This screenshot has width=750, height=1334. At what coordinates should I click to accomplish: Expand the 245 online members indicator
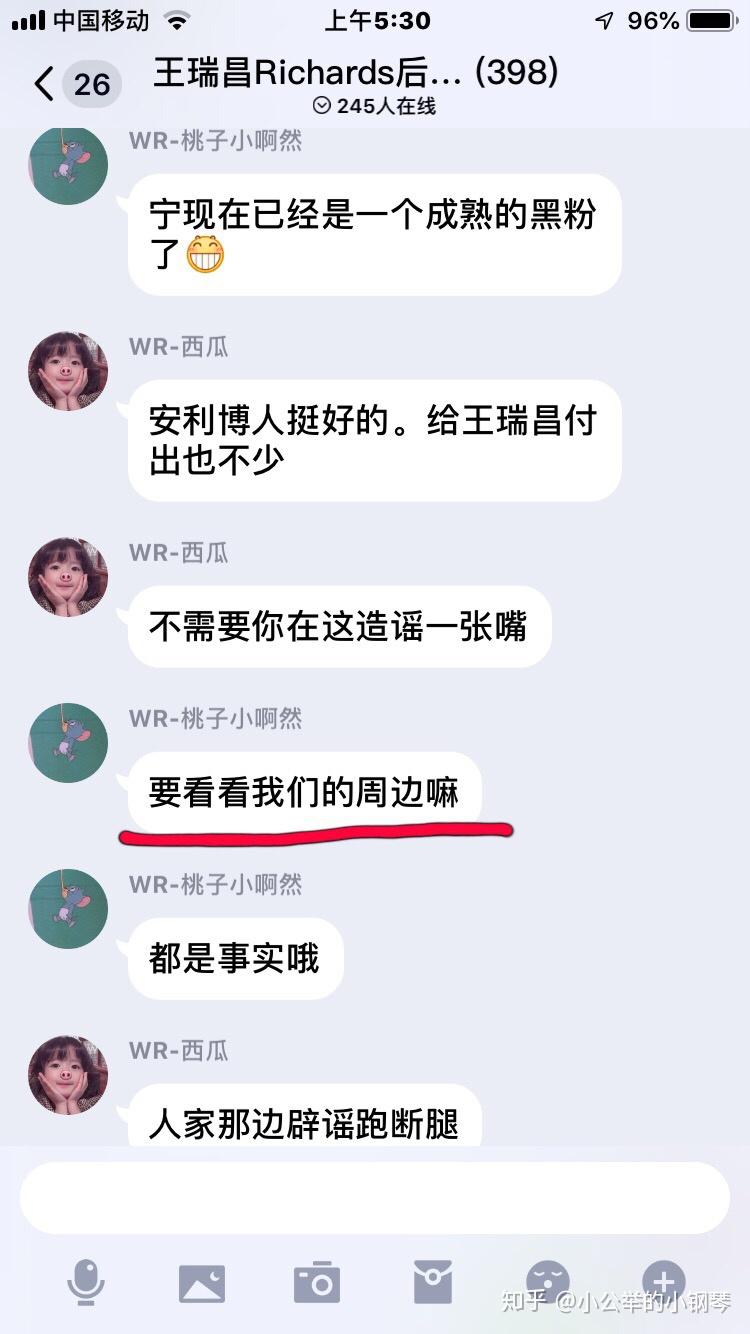pyautogui.click(x=375, y=106)
